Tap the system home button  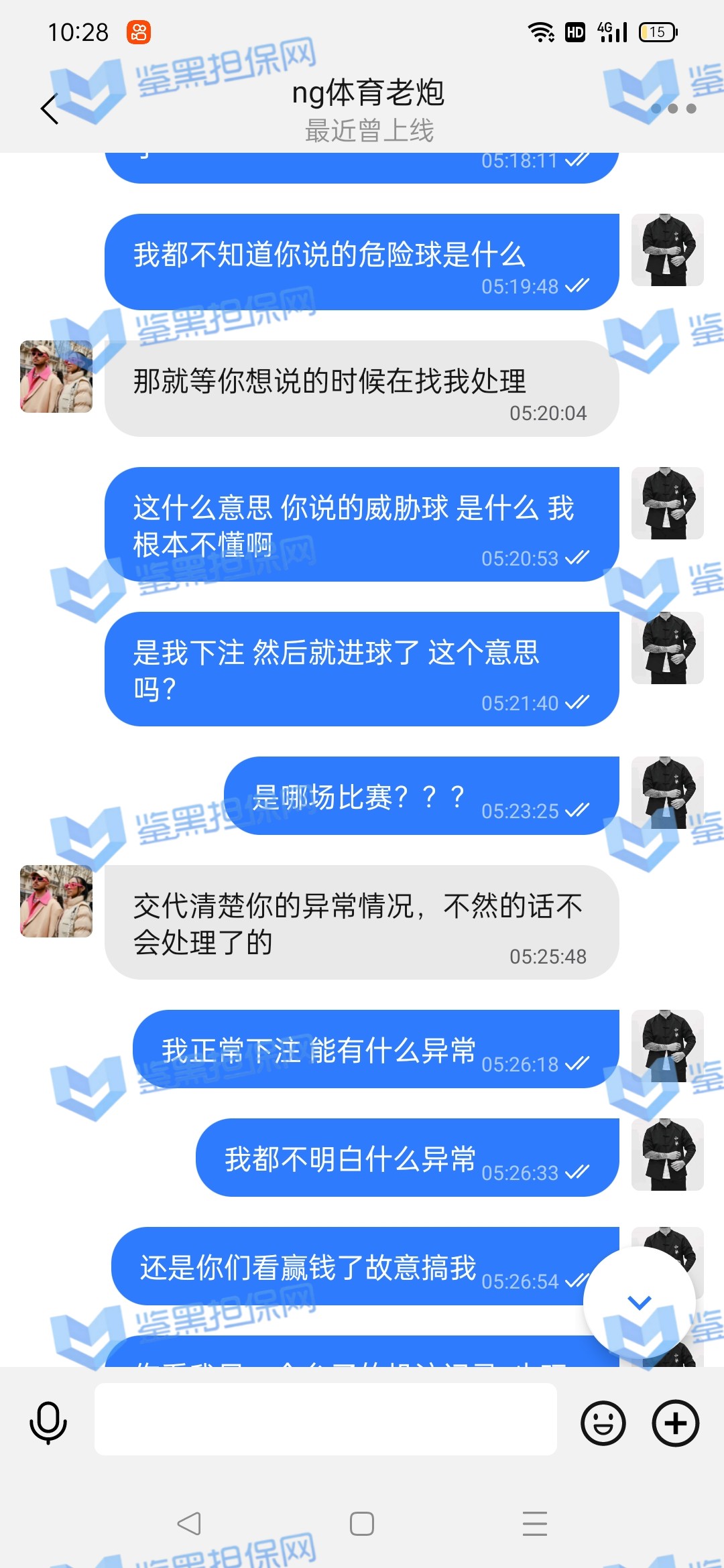coord(362,1524)
